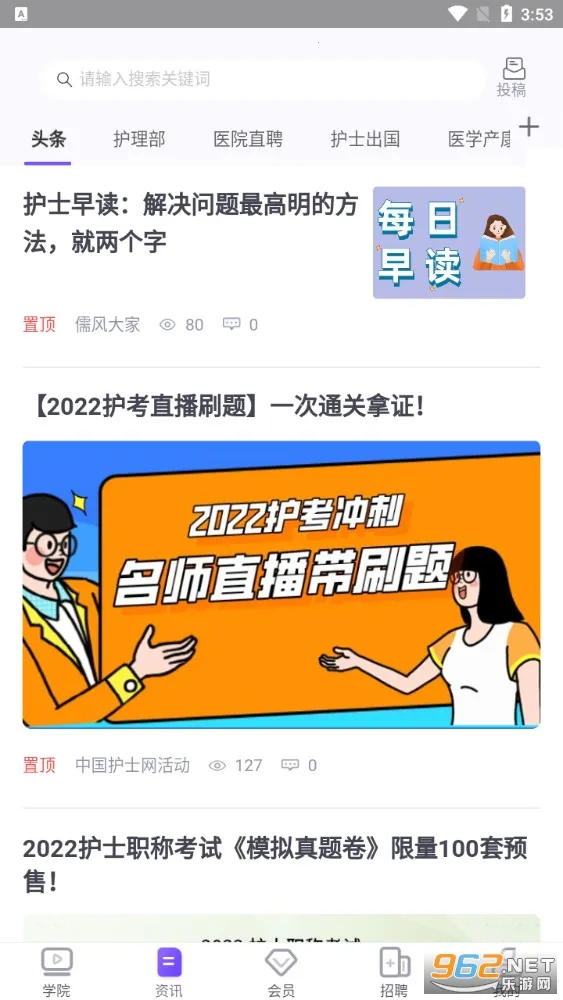Select the 护士出国 tab
The image size is (563, 1000).
coord(365,139)
